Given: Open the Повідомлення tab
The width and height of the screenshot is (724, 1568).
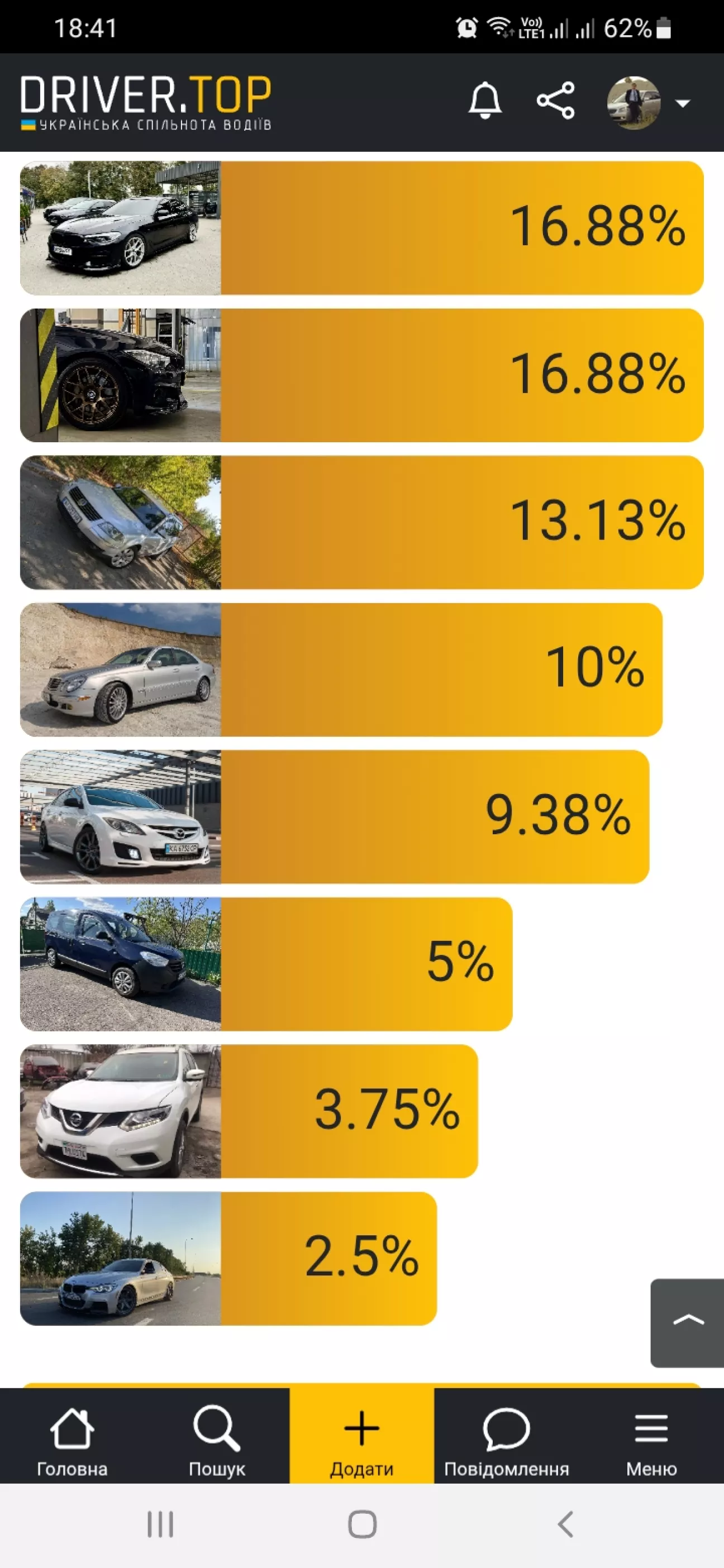Looking at the screenshot, I should [x=507, y=1442].
